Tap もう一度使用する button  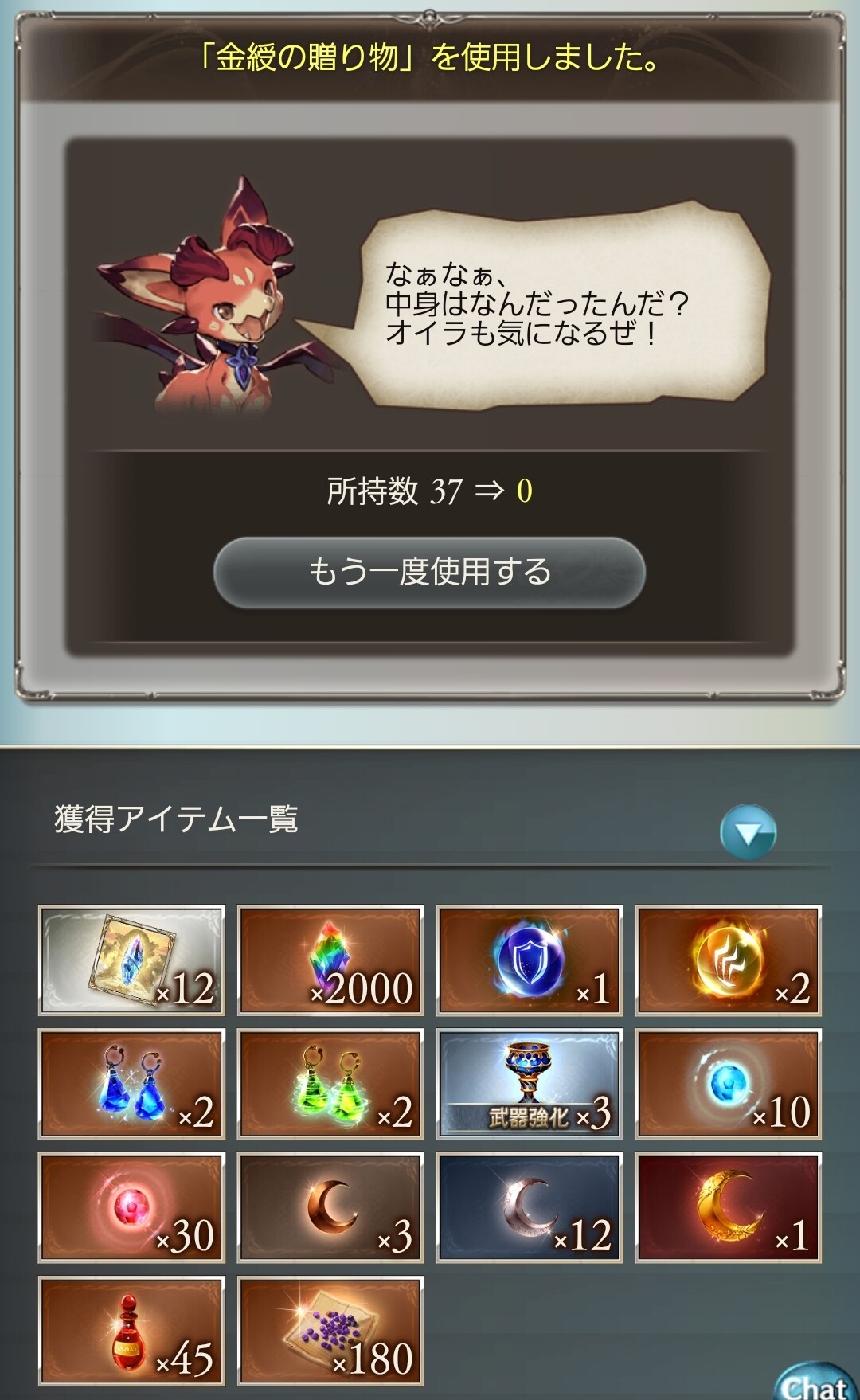click(x=429, y=572)
